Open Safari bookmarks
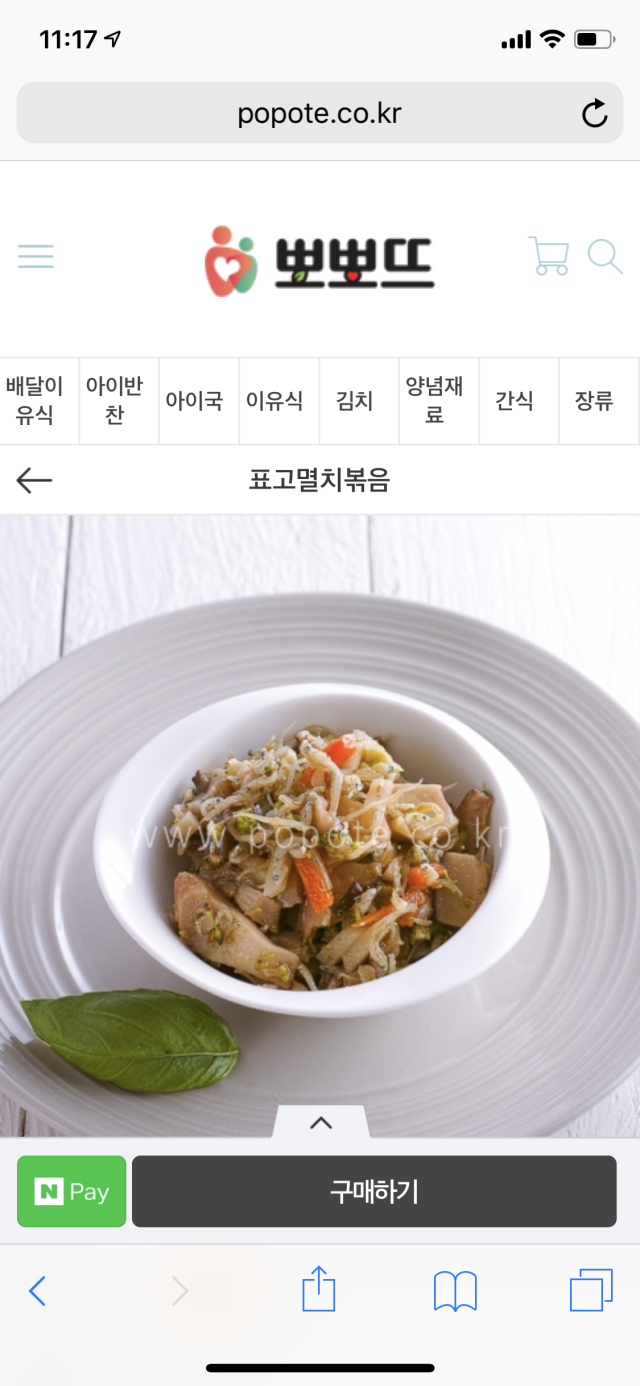Screen dimensions: 640x1386 tap(455, 1291)
